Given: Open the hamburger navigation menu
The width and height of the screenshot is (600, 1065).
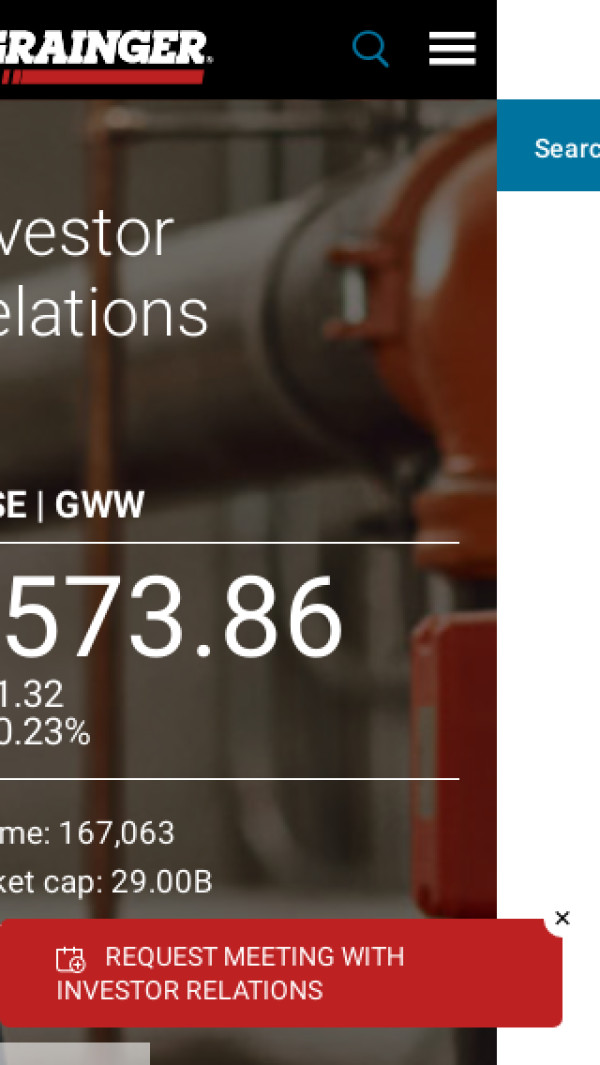Looking at the screenshot, I should (452, 48).
